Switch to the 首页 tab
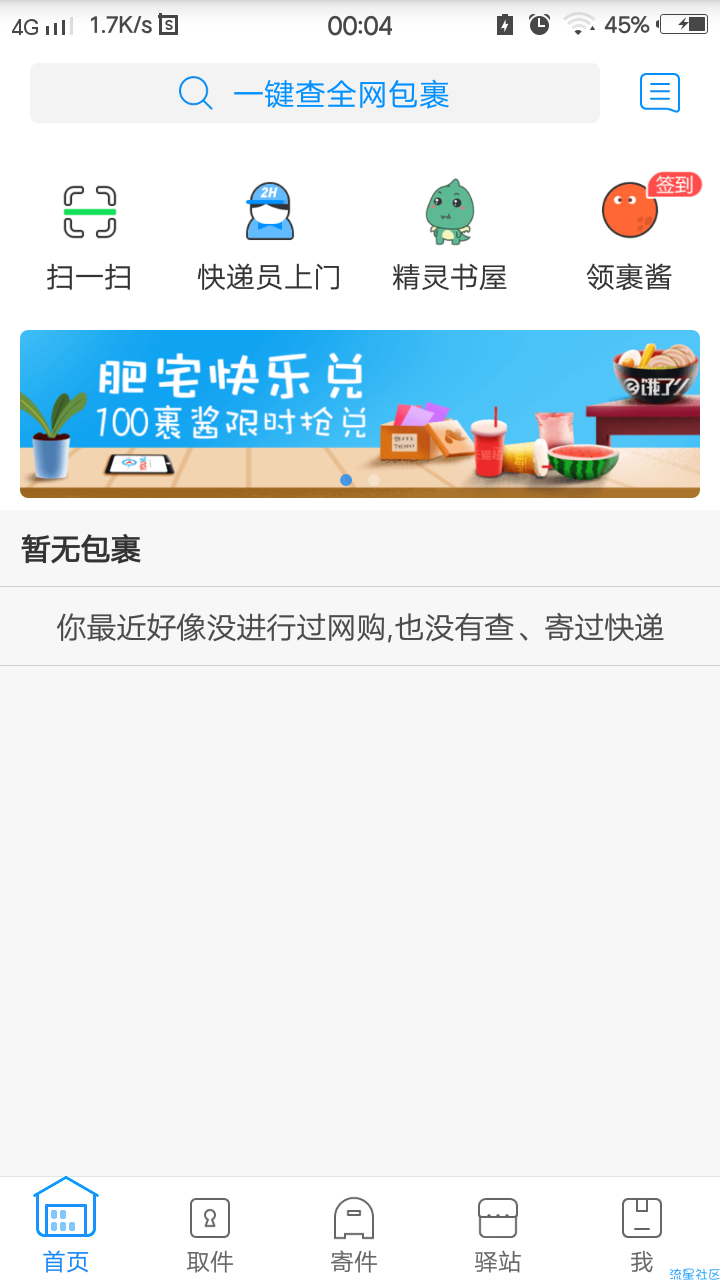This screenshot has height=1280, width=720. pos(66,1228)
